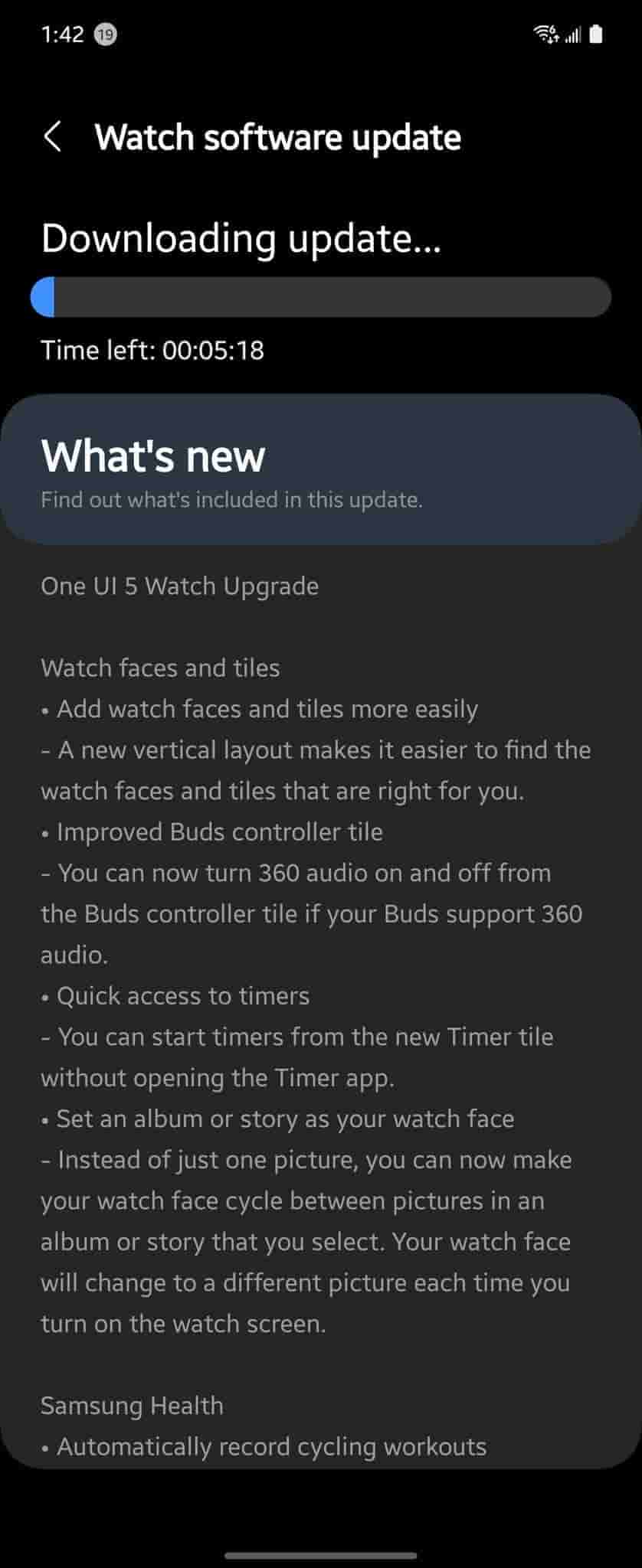
Task: Go back from Watch software update
Action: coord(52,137)
